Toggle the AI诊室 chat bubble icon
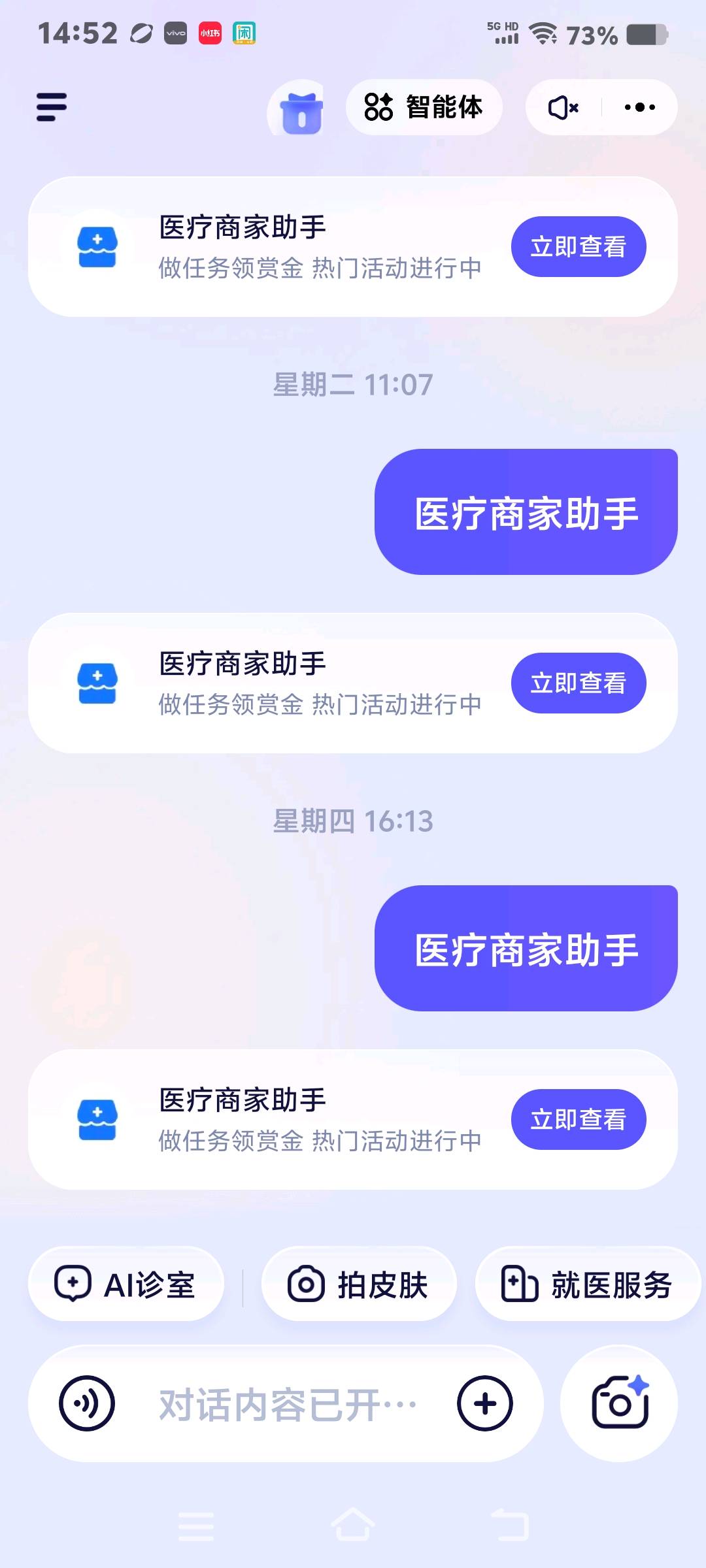This screenshot has height=1568, width=706. pos(74,1283)
